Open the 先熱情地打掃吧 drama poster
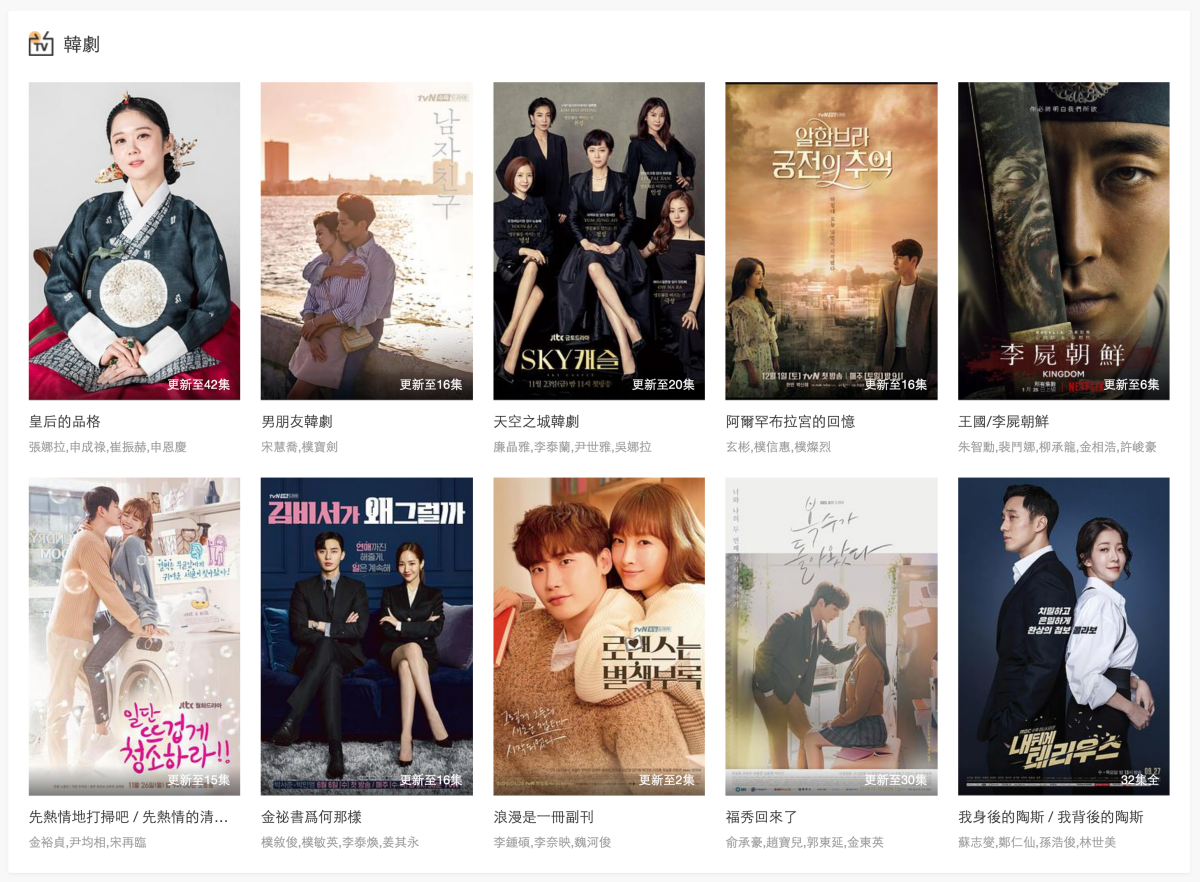The height and width of the screenshot is (882, 1200). tap(134, 636)
